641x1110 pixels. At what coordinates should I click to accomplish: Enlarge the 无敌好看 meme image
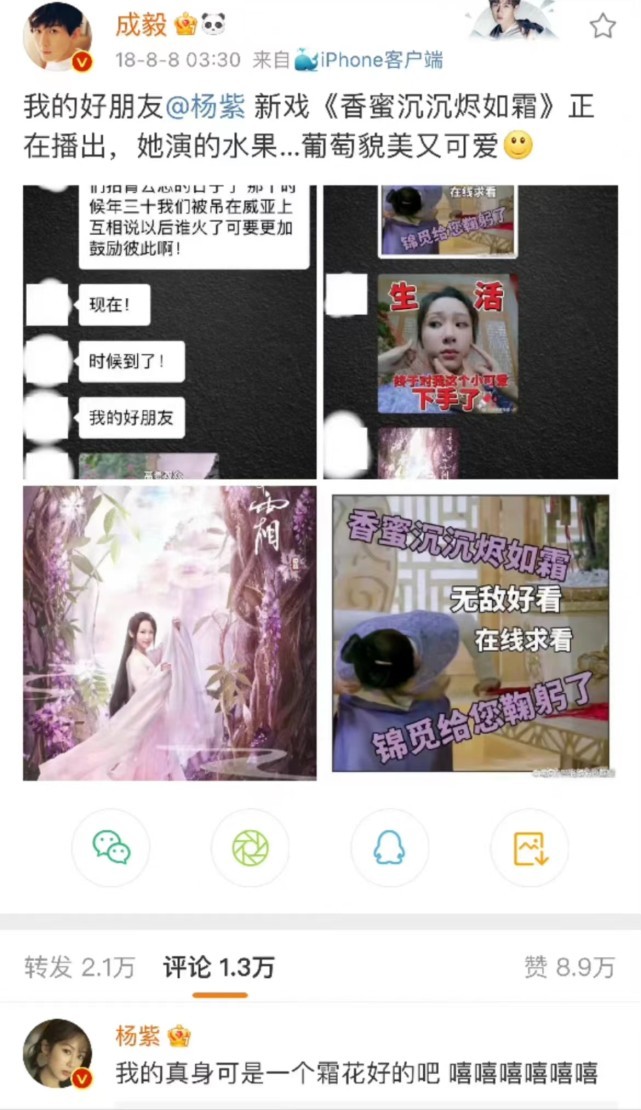(470, 633)
